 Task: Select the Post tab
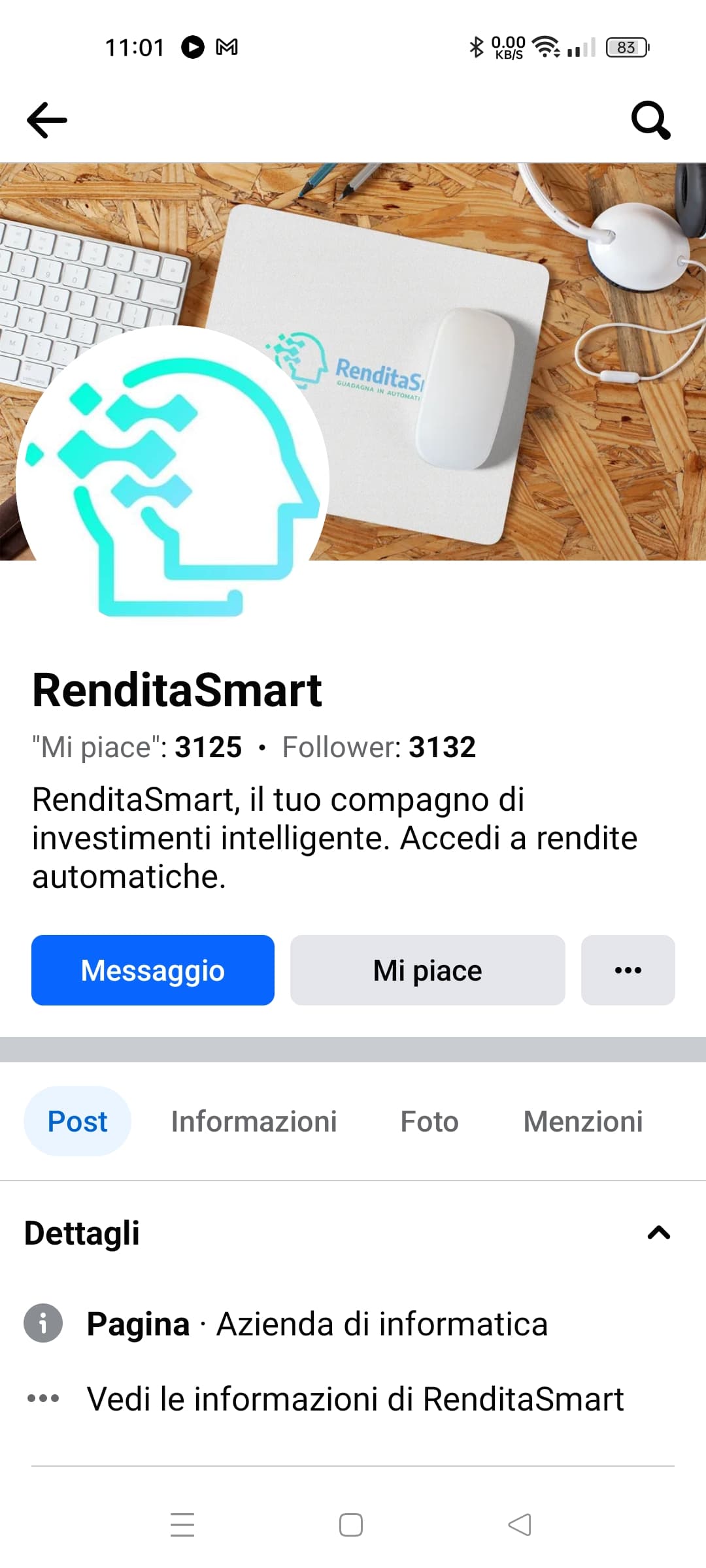[77, 1121]
